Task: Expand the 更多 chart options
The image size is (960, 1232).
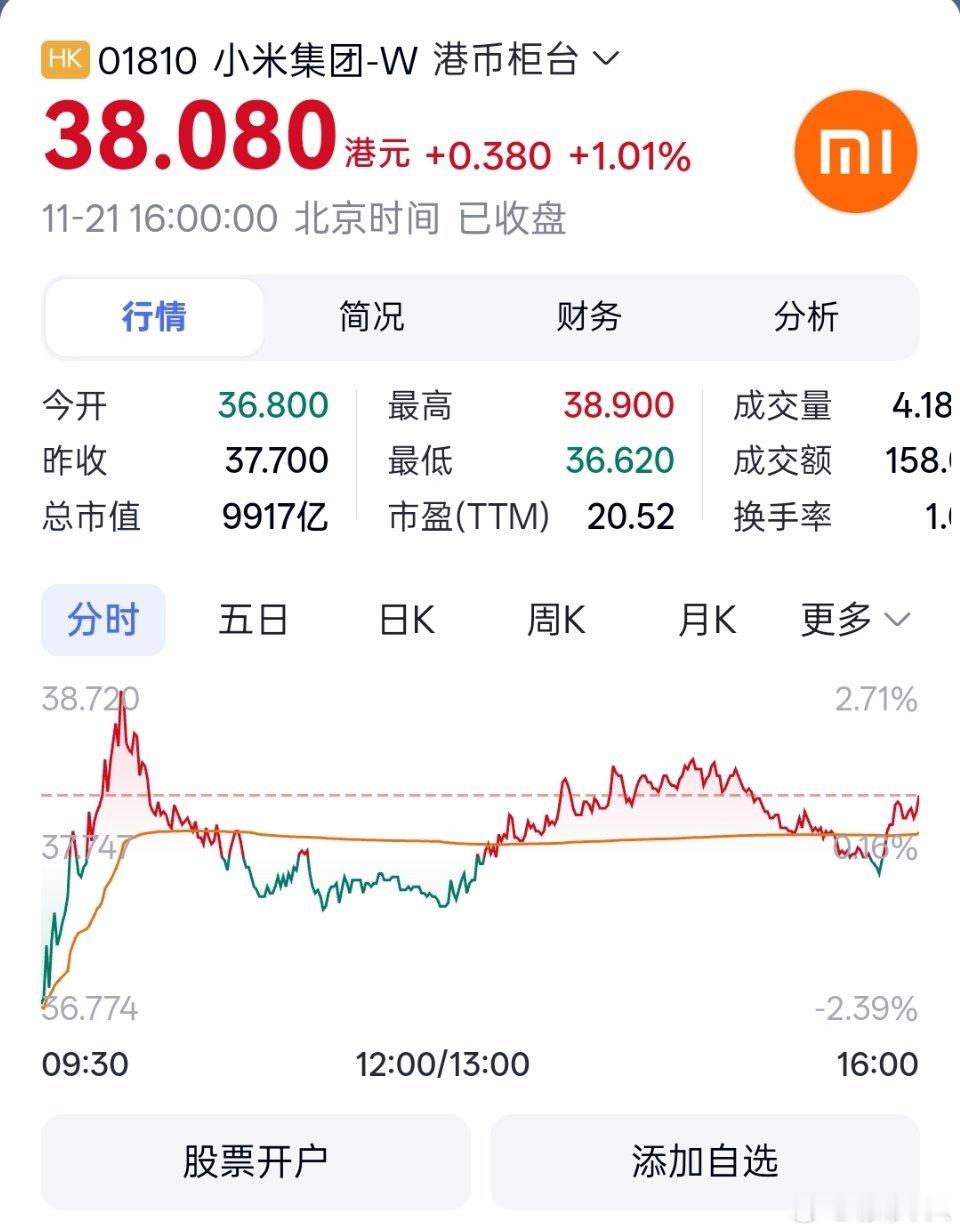Action: [856, 621]
